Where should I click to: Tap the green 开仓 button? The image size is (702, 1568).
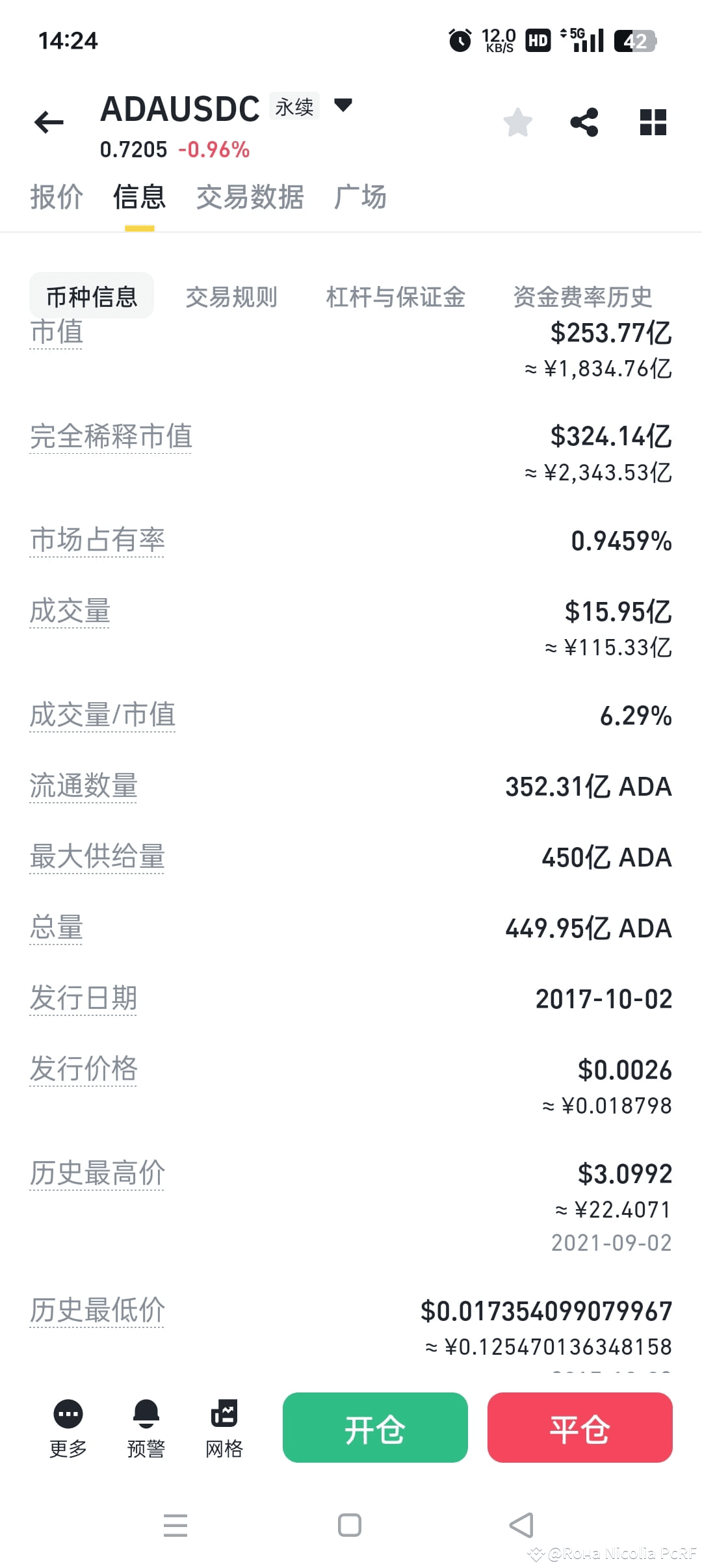(375, 1430)
